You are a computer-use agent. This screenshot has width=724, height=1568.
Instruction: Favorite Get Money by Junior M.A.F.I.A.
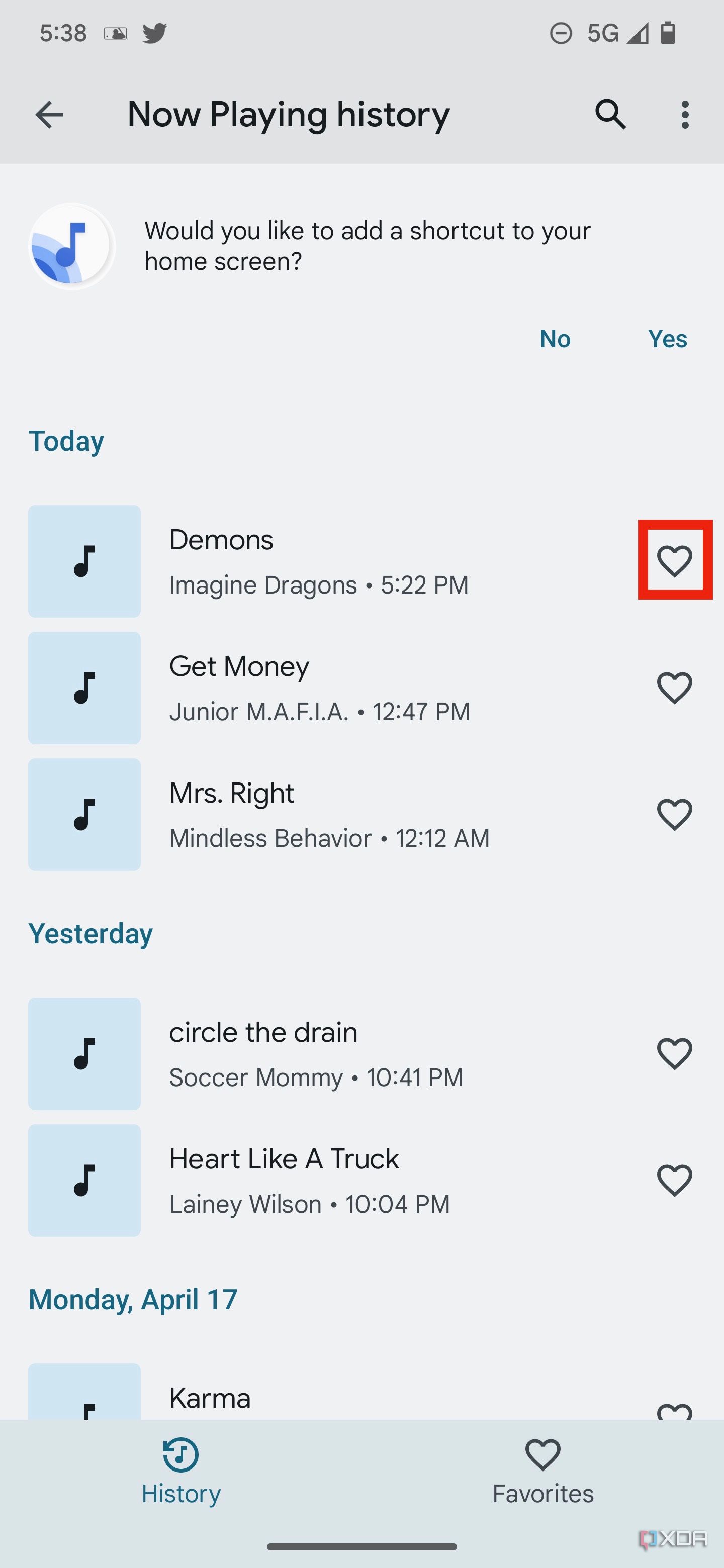(x=675, y=688)
